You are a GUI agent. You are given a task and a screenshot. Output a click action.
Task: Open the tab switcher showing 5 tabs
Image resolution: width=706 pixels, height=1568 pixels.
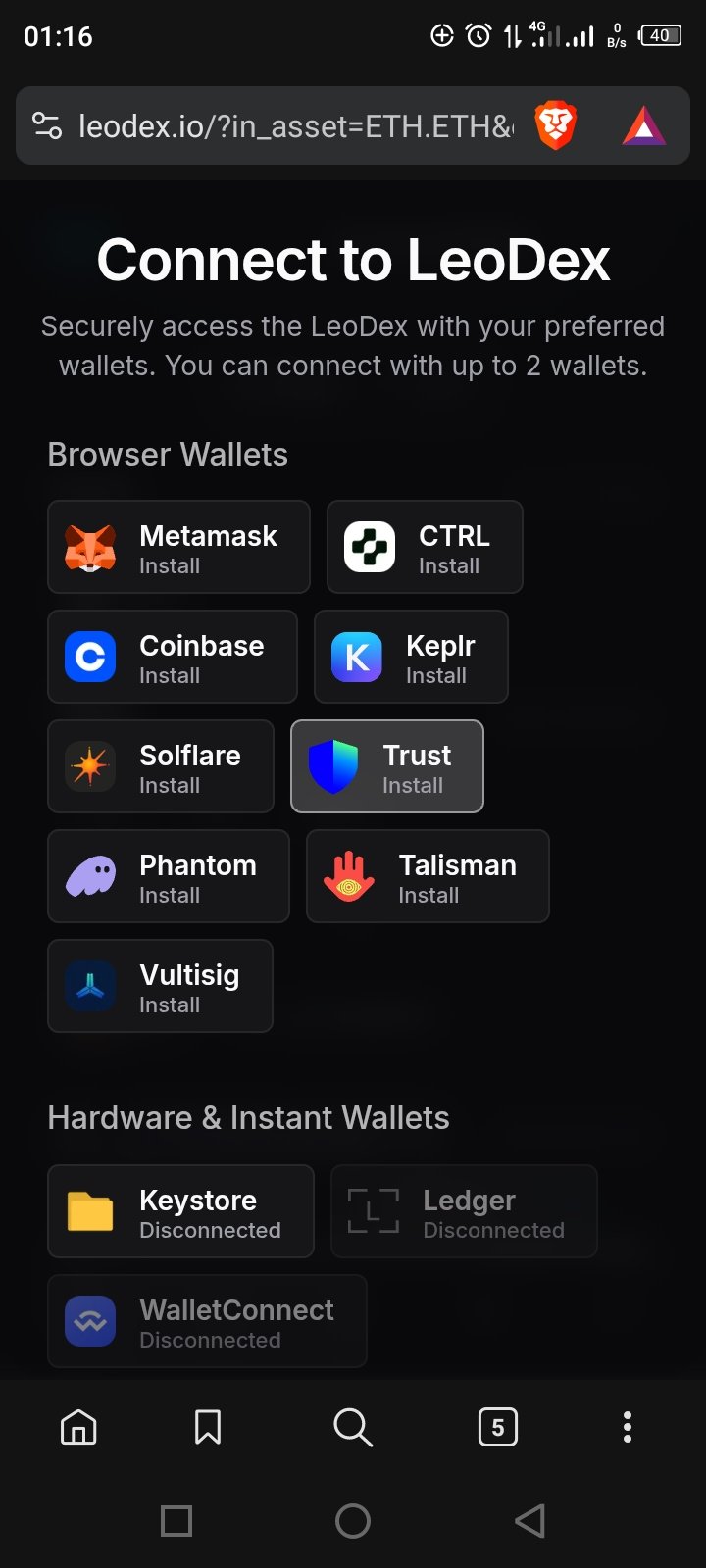click(x=498, y=1427)
